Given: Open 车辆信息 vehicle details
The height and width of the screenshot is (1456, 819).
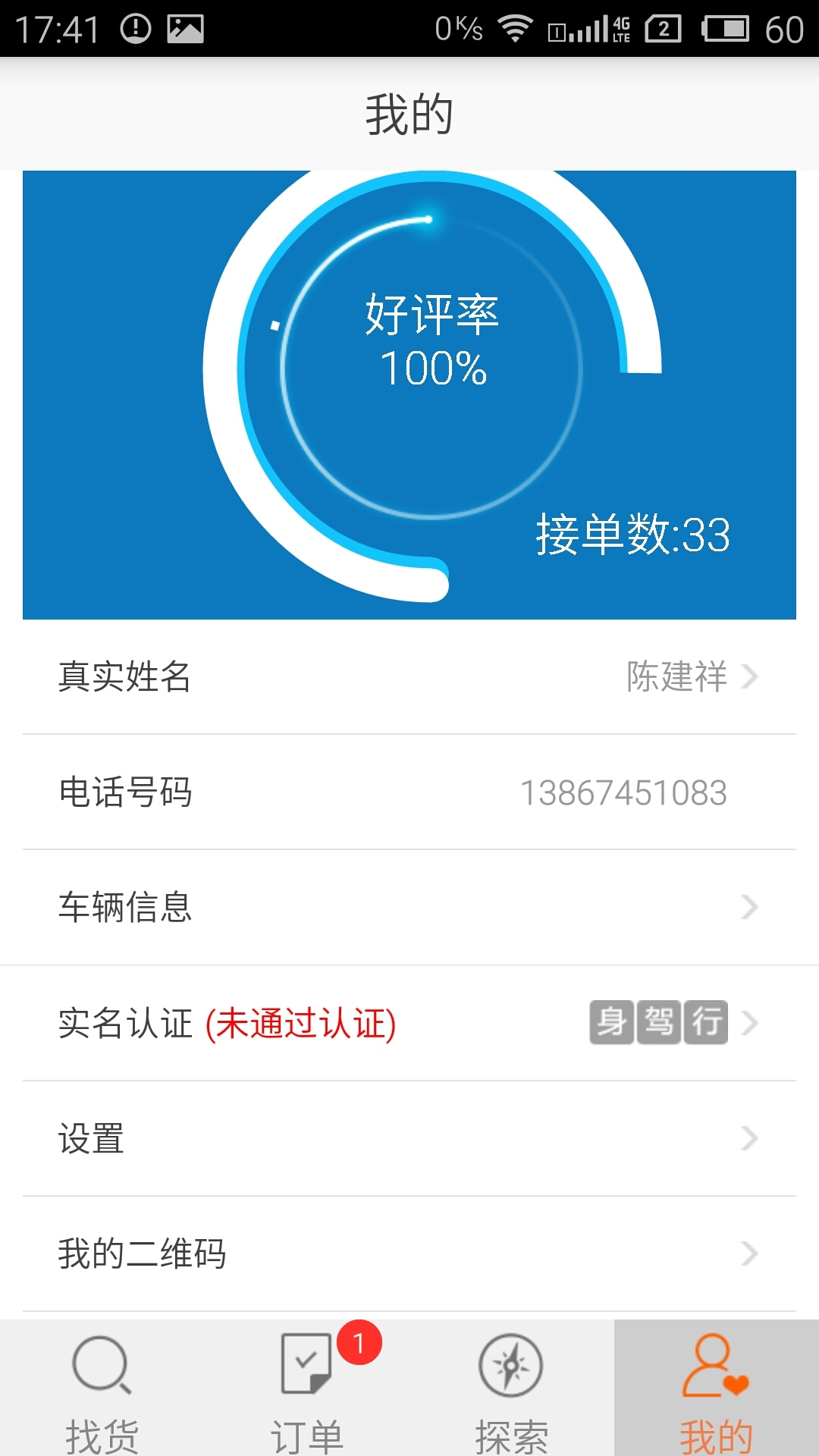Looking at the screenshot, I should click(409, 907).
